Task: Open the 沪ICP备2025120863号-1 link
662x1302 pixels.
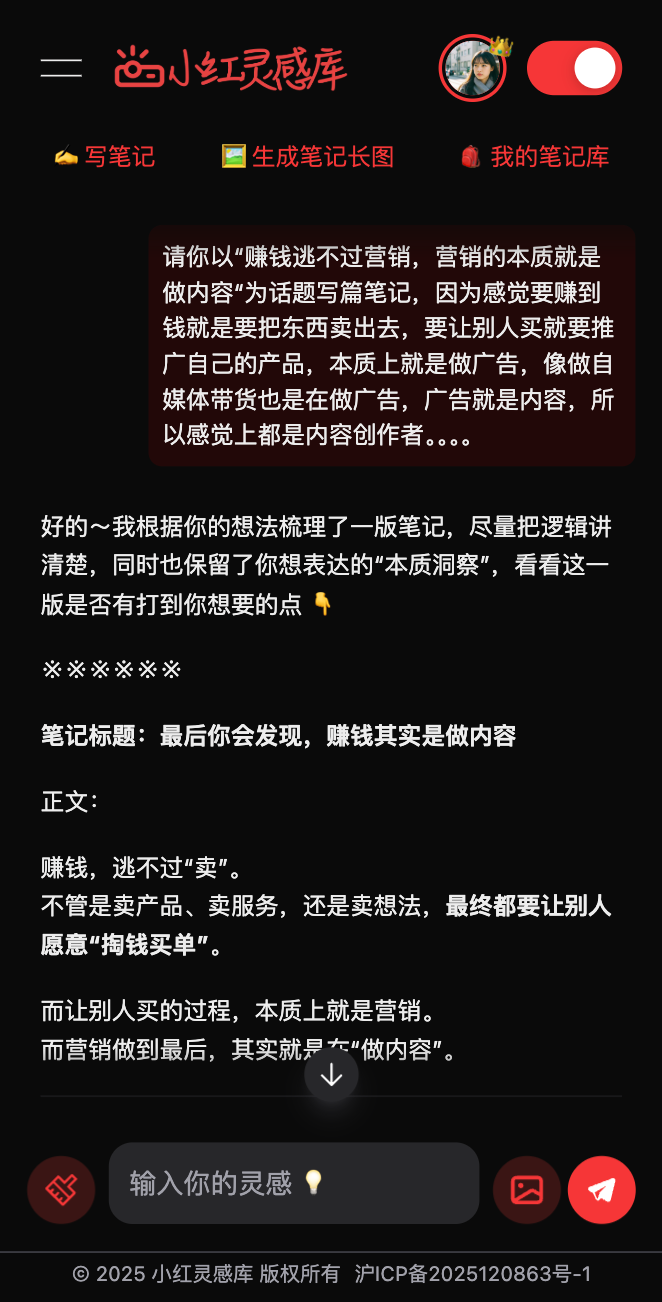Action: 473,1274
